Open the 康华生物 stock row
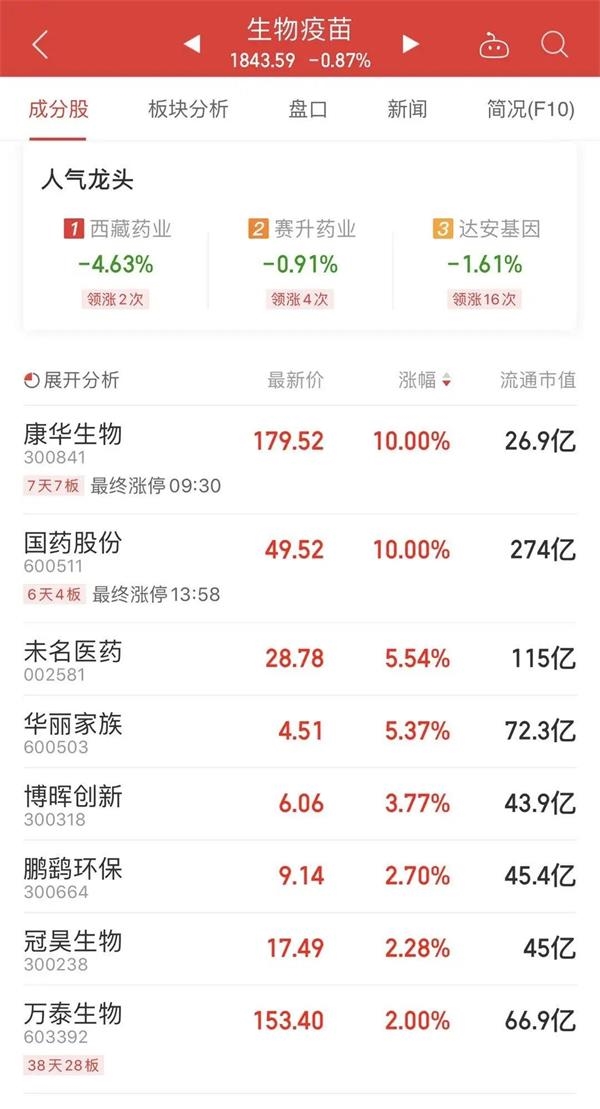 click(x=300, y=460)
